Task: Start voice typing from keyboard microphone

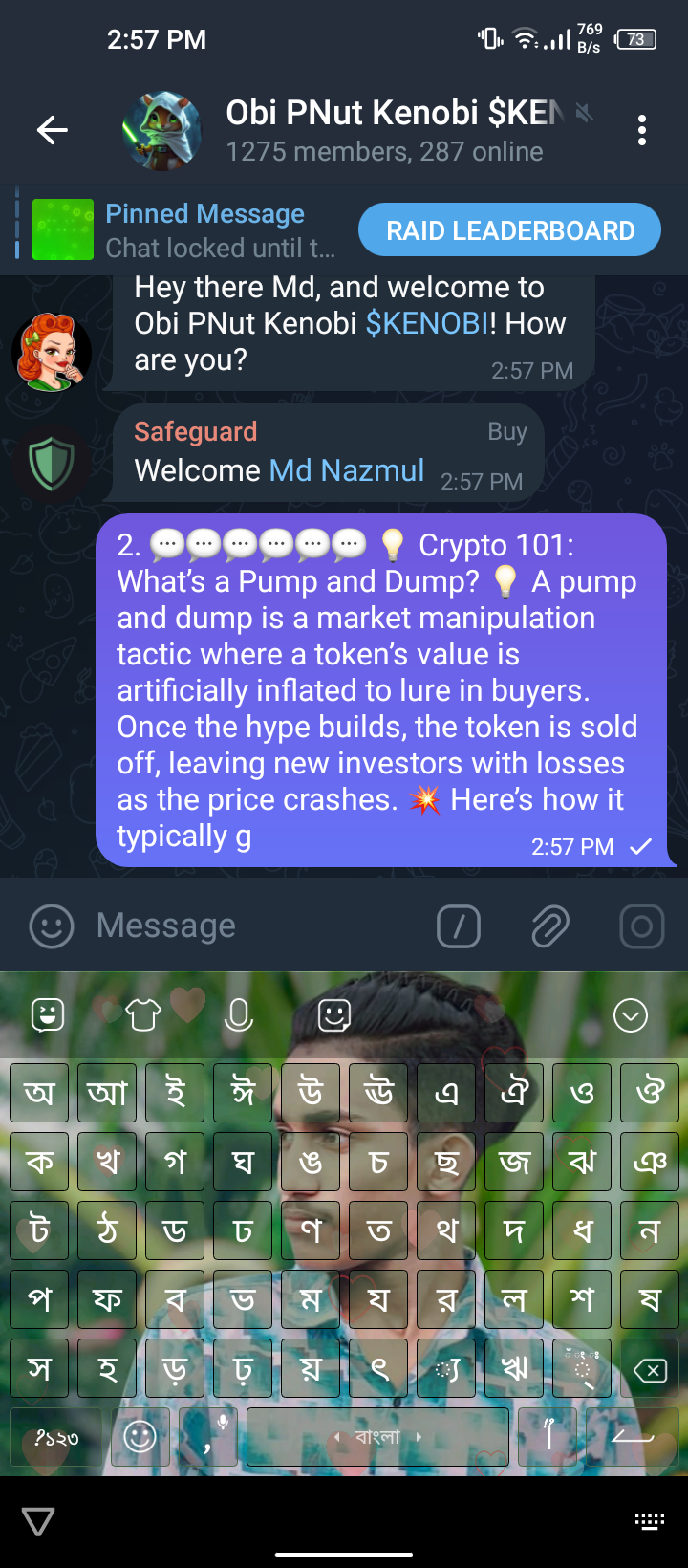Action: coord(238,1015)
